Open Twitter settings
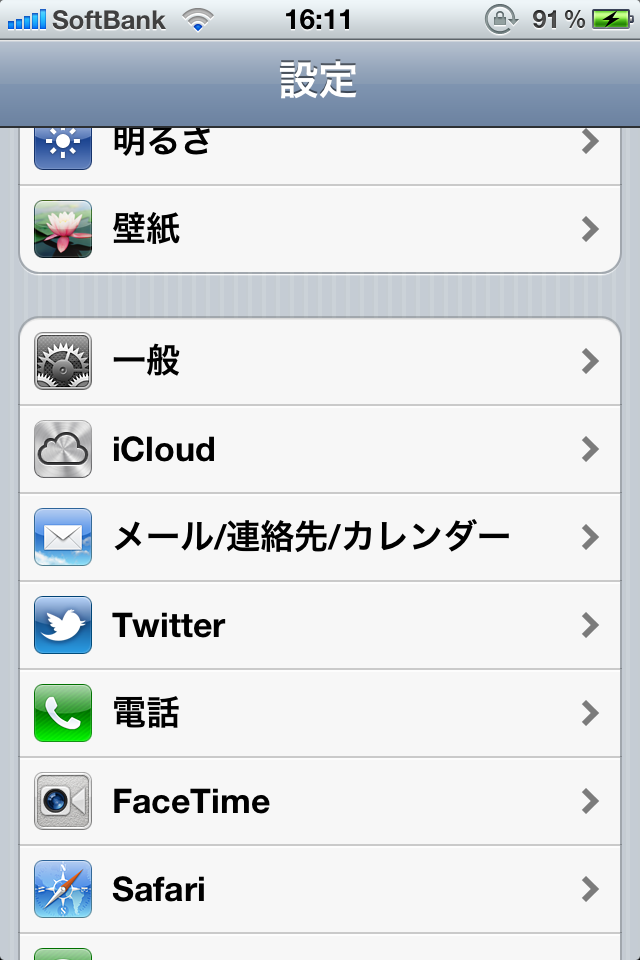The image size is (640, 960). (x=320, y=625)
